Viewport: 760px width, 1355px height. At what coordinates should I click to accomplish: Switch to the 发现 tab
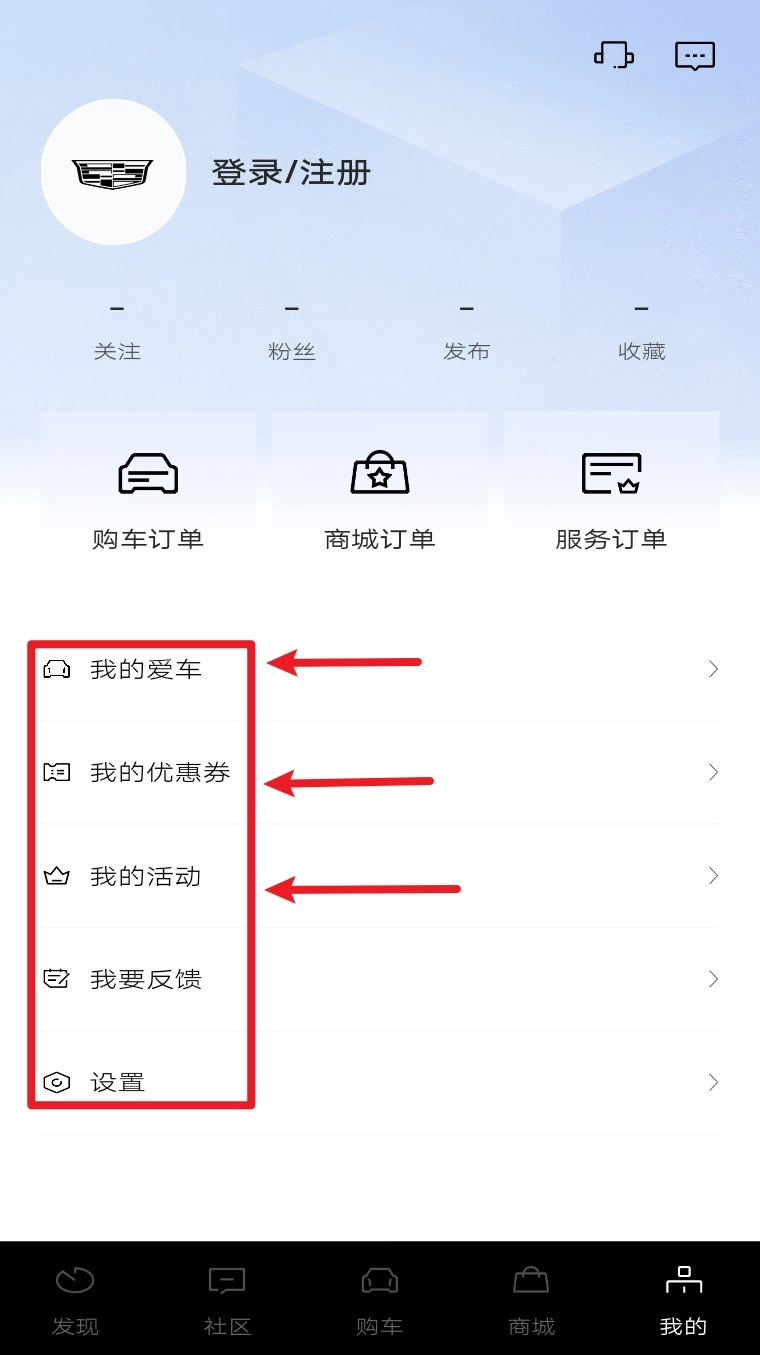pos(75,1299)
